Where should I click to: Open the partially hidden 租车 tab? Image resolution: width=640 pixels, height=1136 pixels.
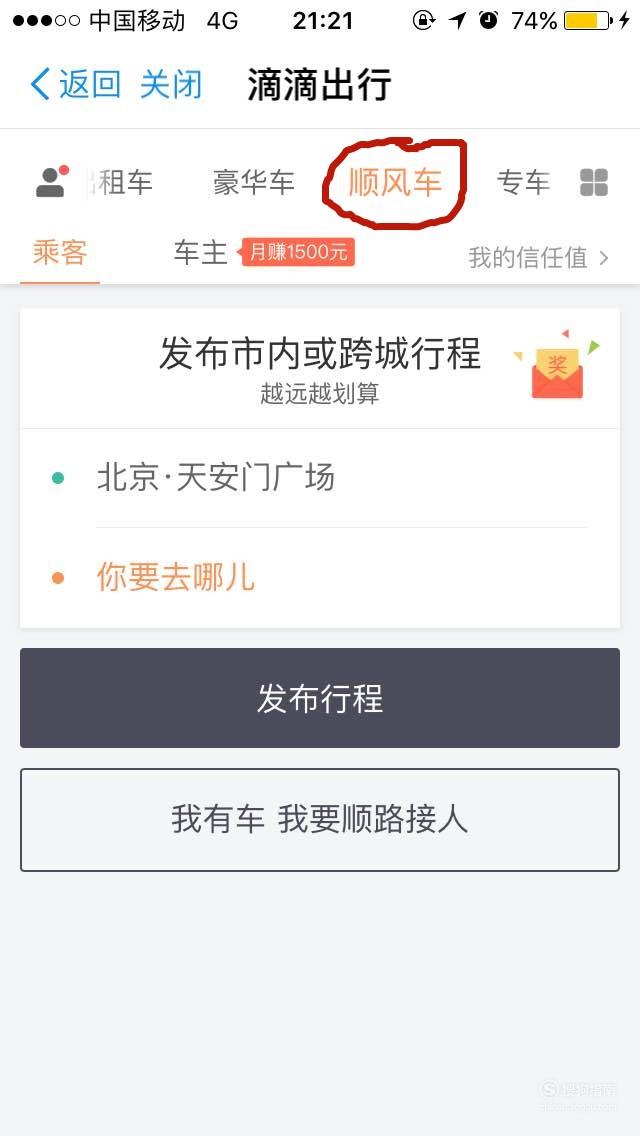(122, 183)
